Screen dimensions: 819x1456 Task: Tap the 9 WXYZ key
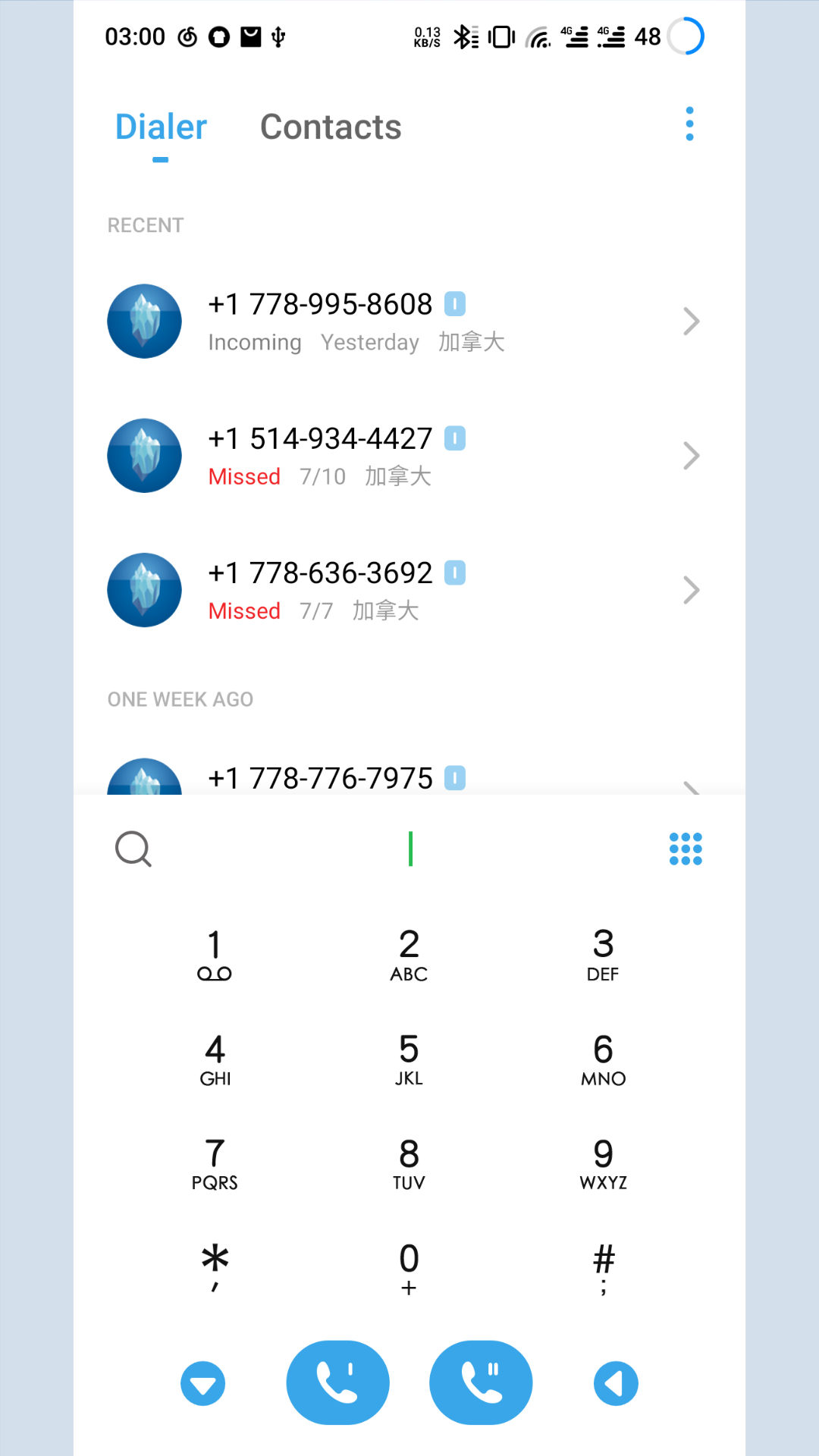[603, 1164]
